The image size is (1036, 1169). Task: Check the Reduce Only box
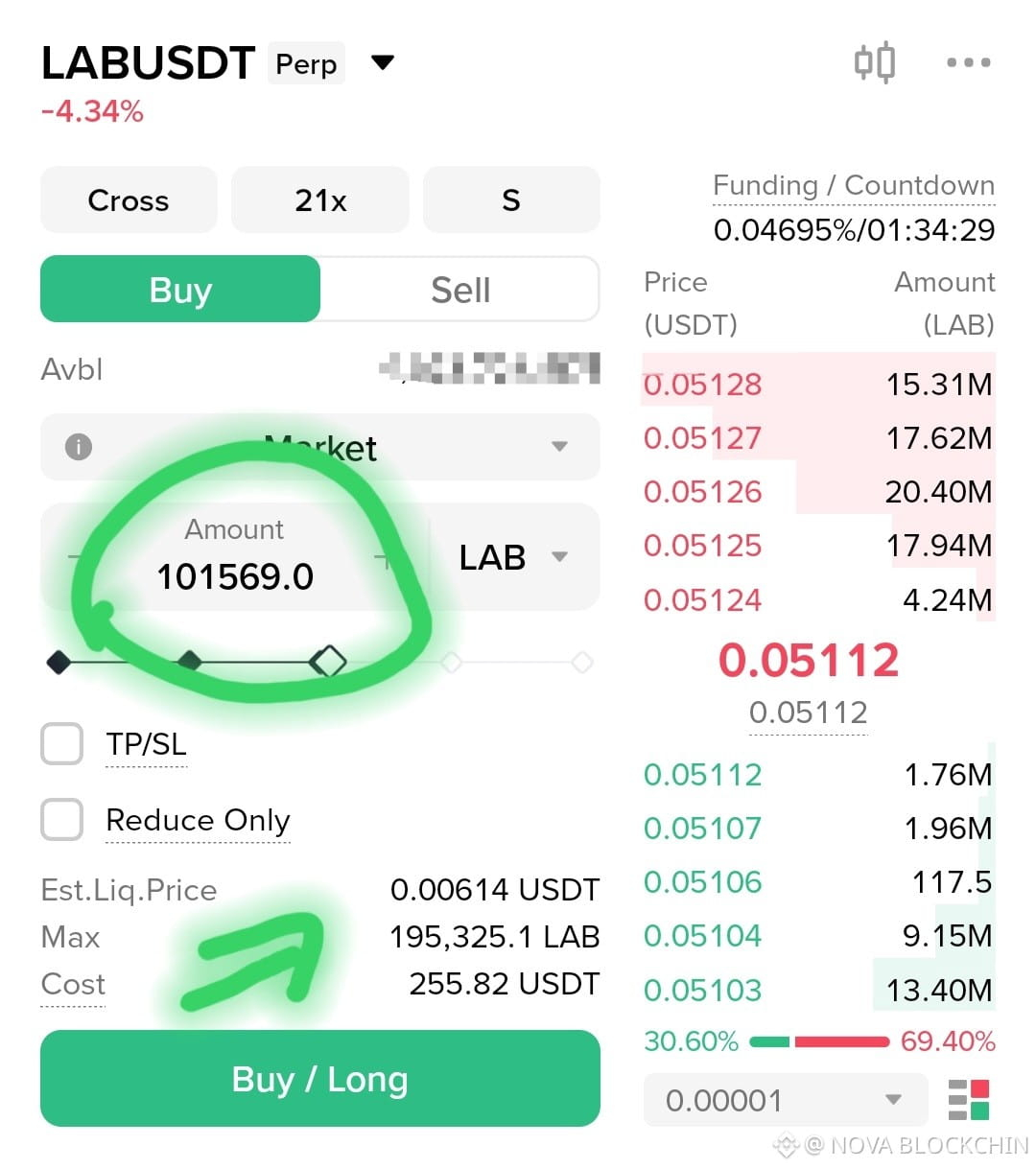62,820
